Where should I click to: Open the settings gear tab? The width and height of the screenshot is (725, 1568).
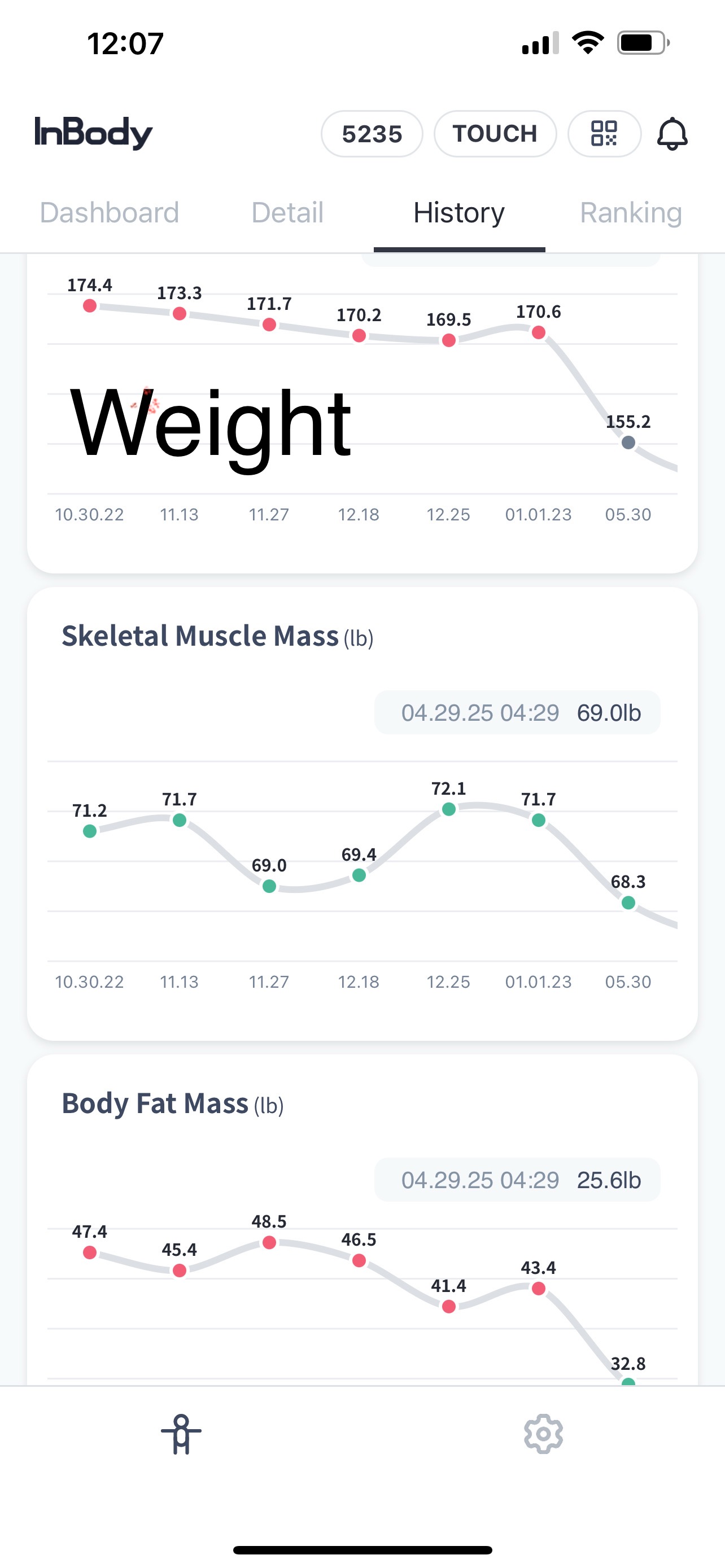click(544, 1434)
